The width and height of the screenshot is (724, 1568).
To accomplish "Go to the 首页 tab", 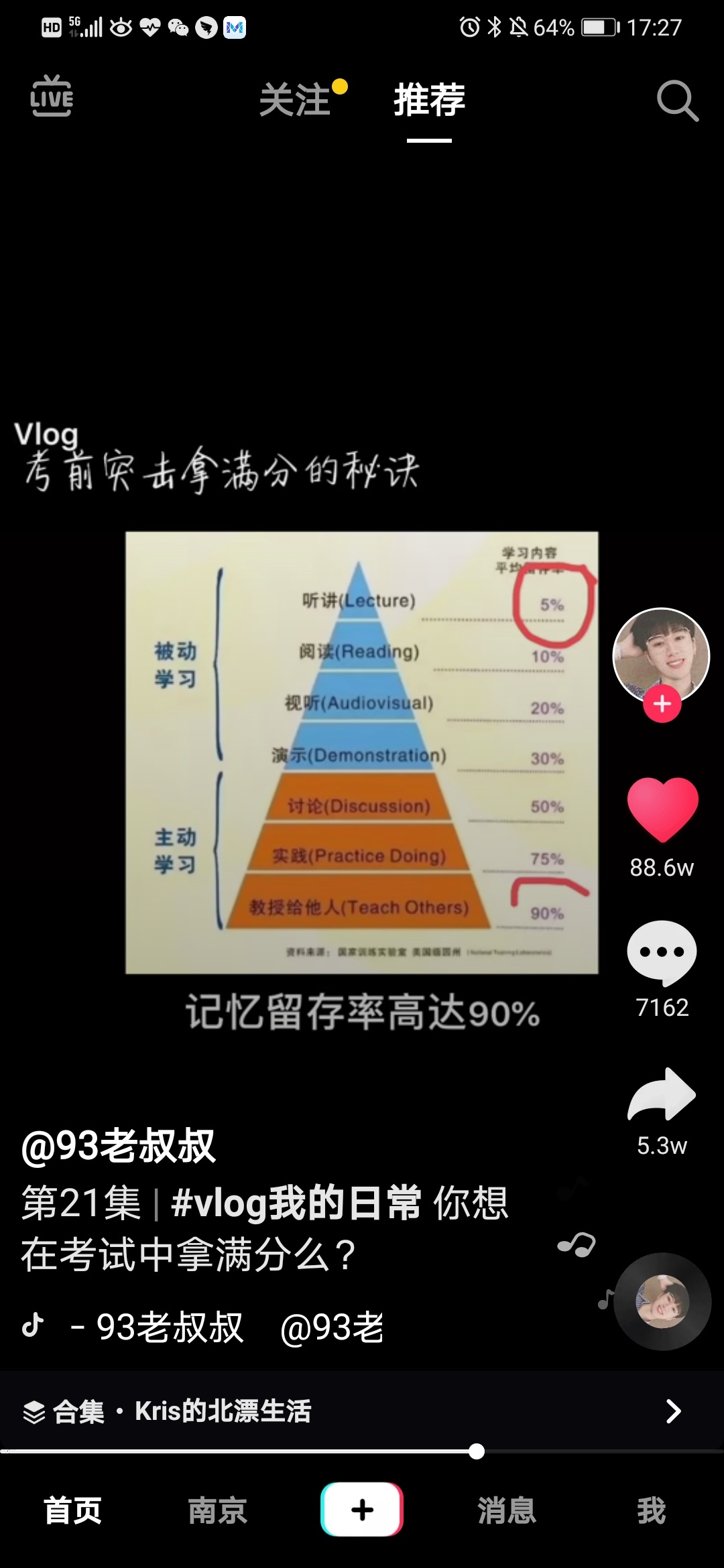I will tap(72, 1510).
